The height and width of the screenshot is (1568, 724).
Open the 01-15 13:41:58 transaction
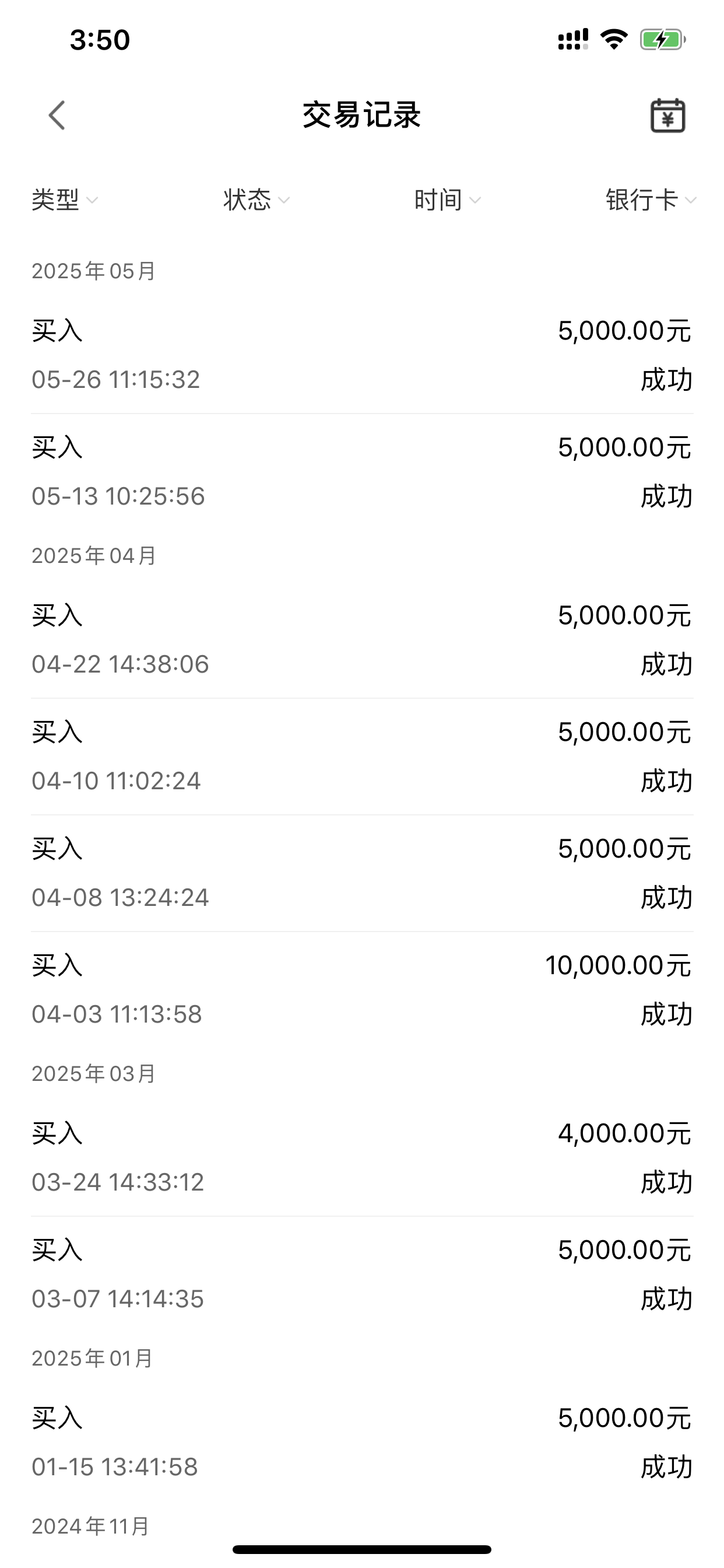click(x=362, y=1443)
